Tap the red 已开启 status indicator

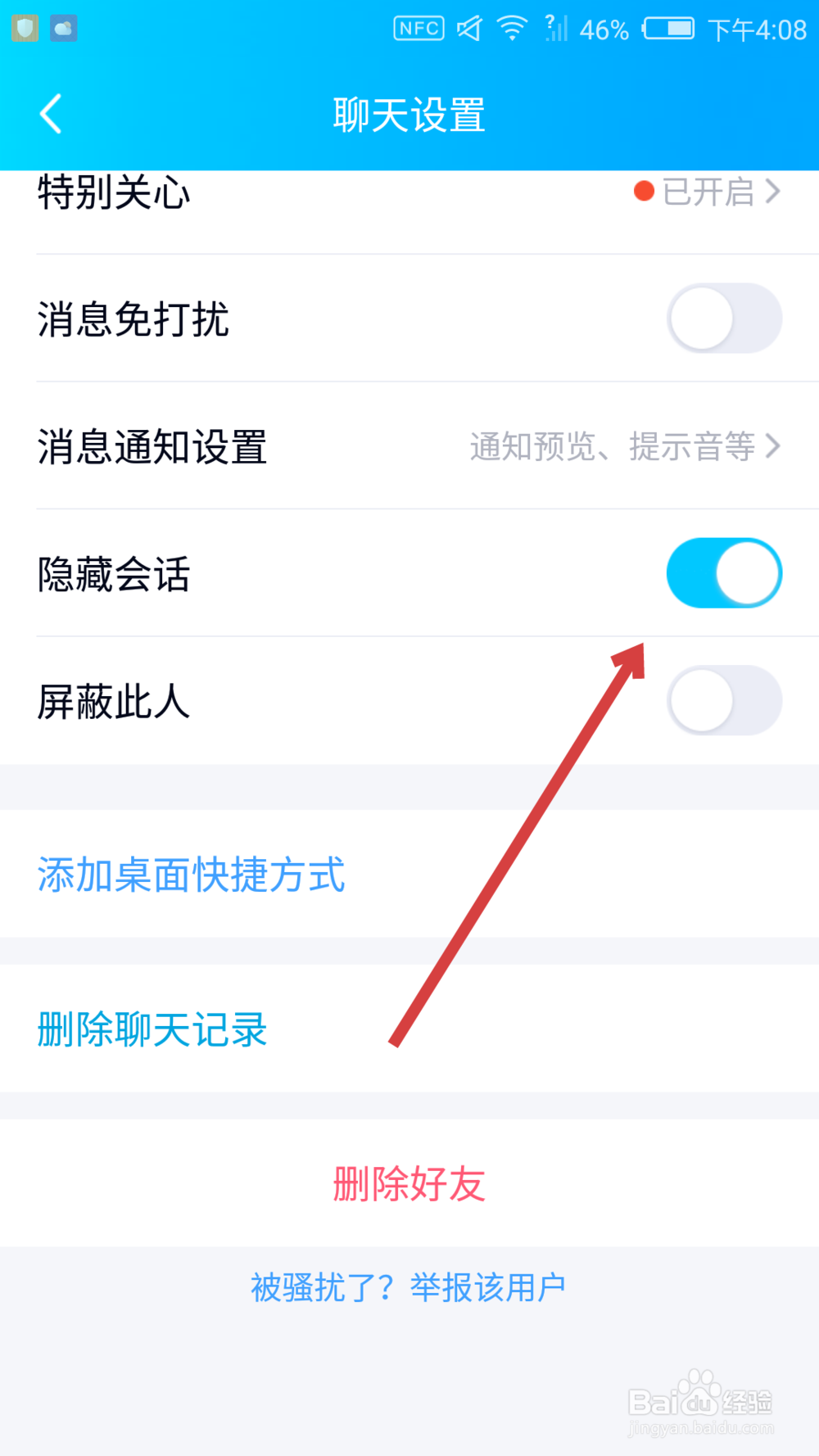click(x=644, y=192)
